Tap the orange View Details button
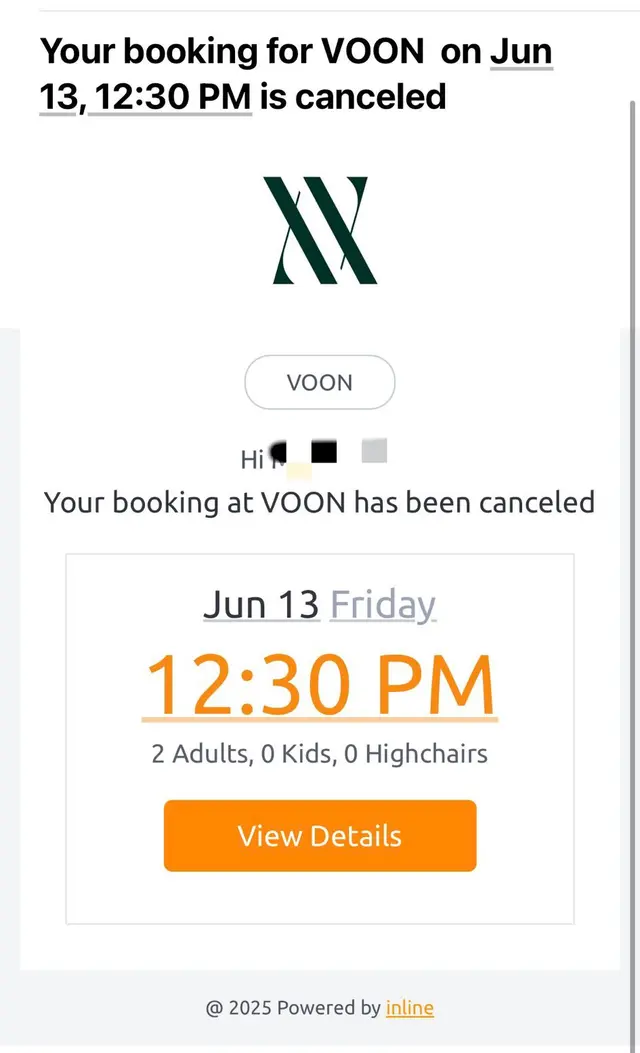 click(x=320, y=836)
